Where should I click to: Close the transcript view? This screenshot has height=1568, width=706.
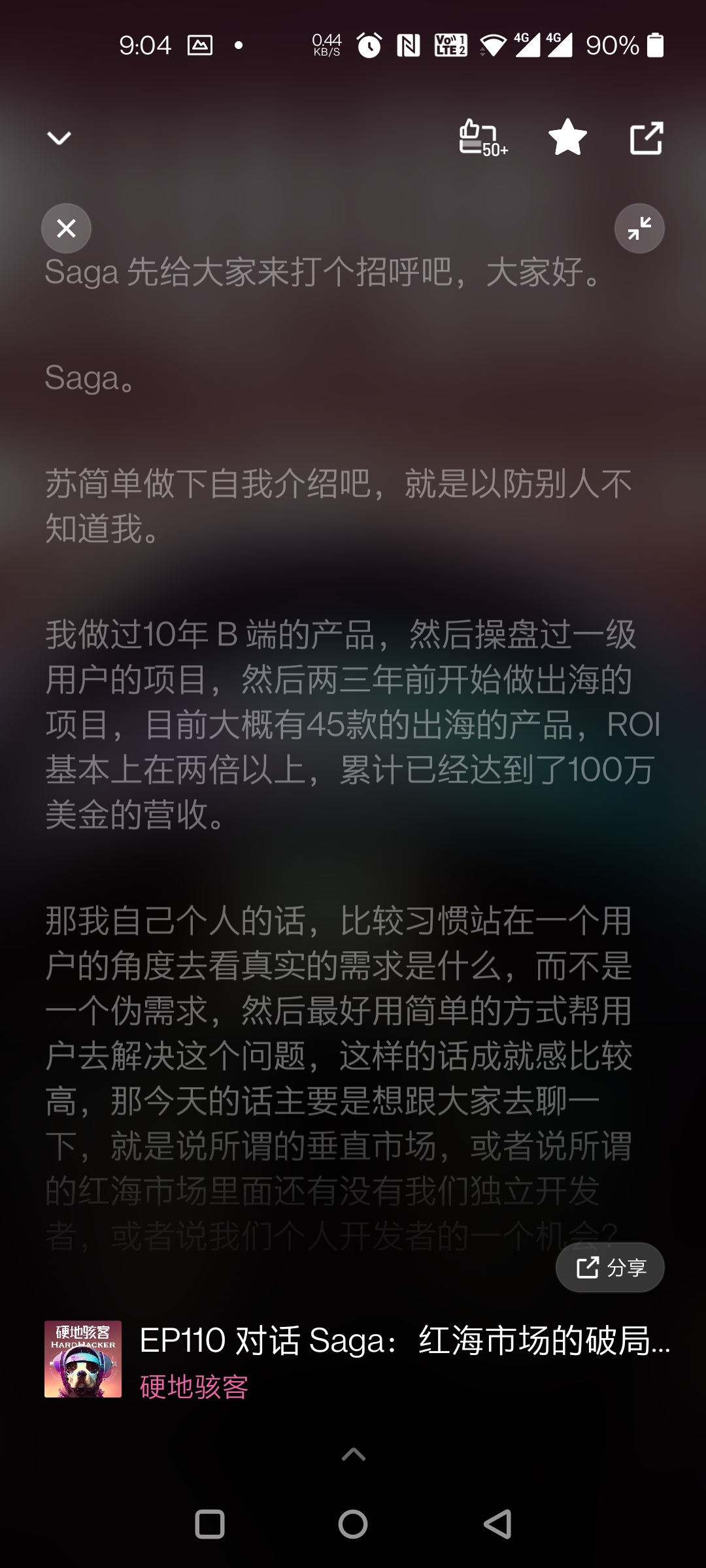66,228
